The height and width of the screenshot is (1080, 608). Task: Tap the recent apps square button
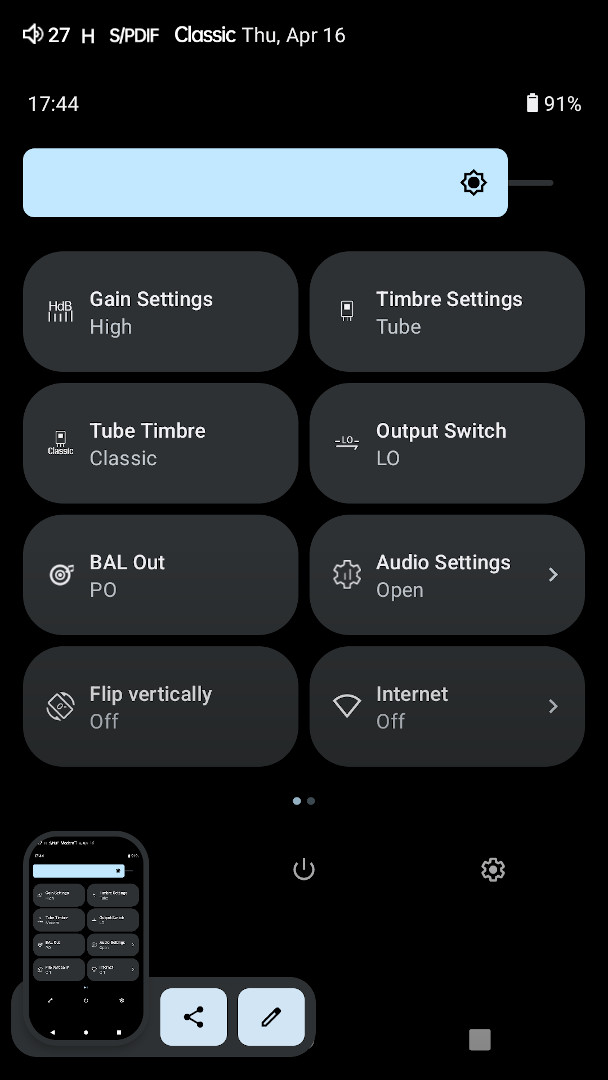tap(480, 1040)
